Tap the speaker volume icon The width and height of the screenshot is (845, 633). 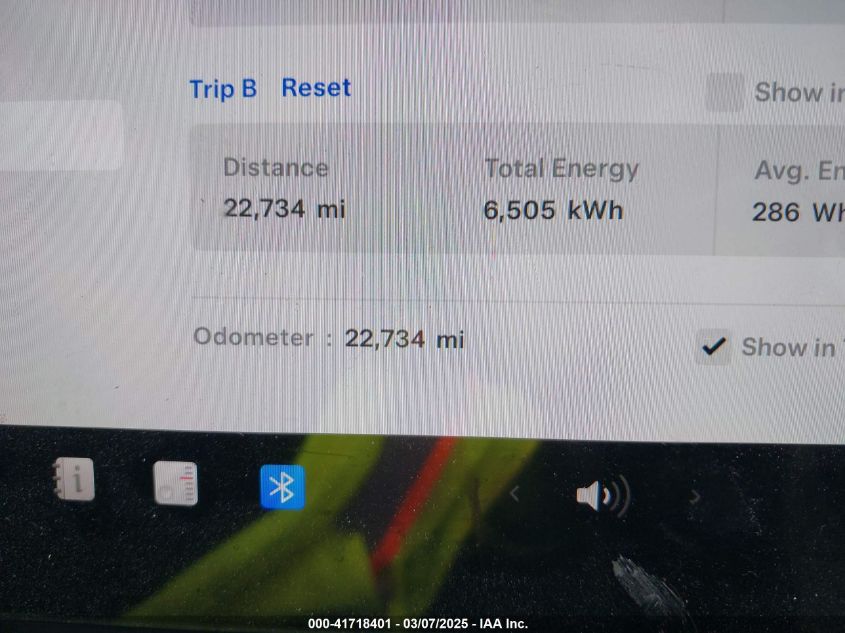click(602, 495)
